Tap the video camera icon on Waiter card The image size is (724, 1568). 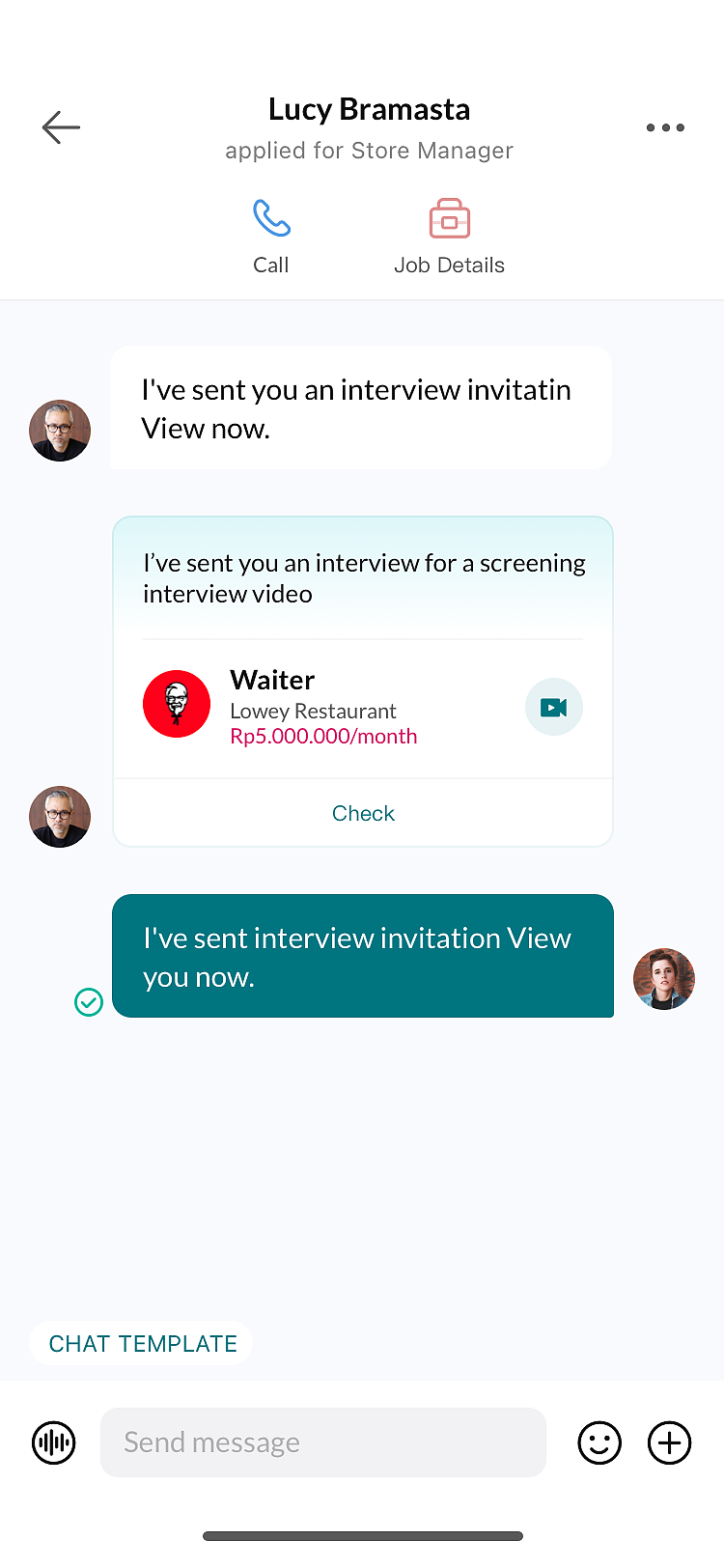[553, 708]
